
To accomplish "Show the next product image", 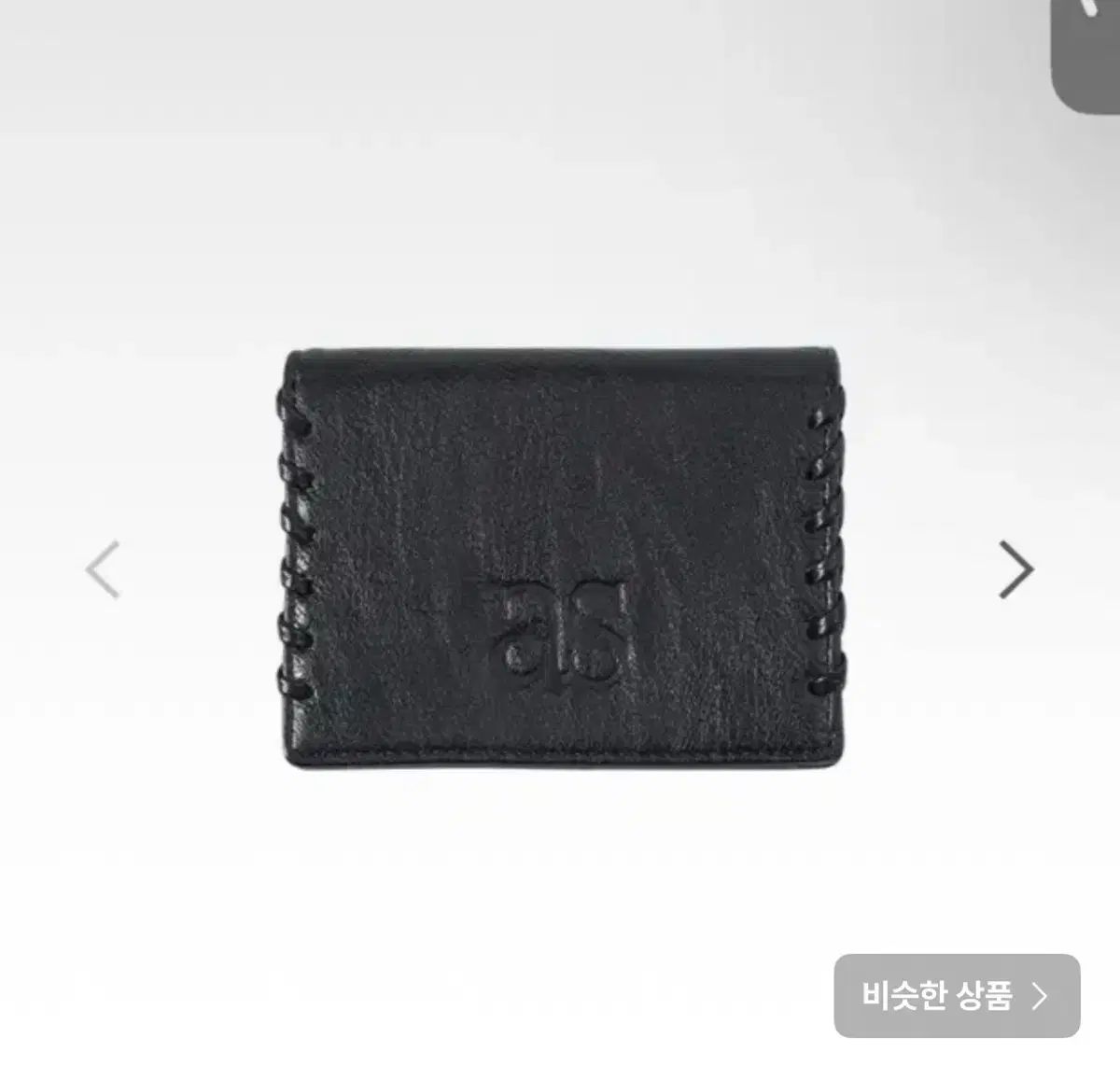I will click(1015, 569).
